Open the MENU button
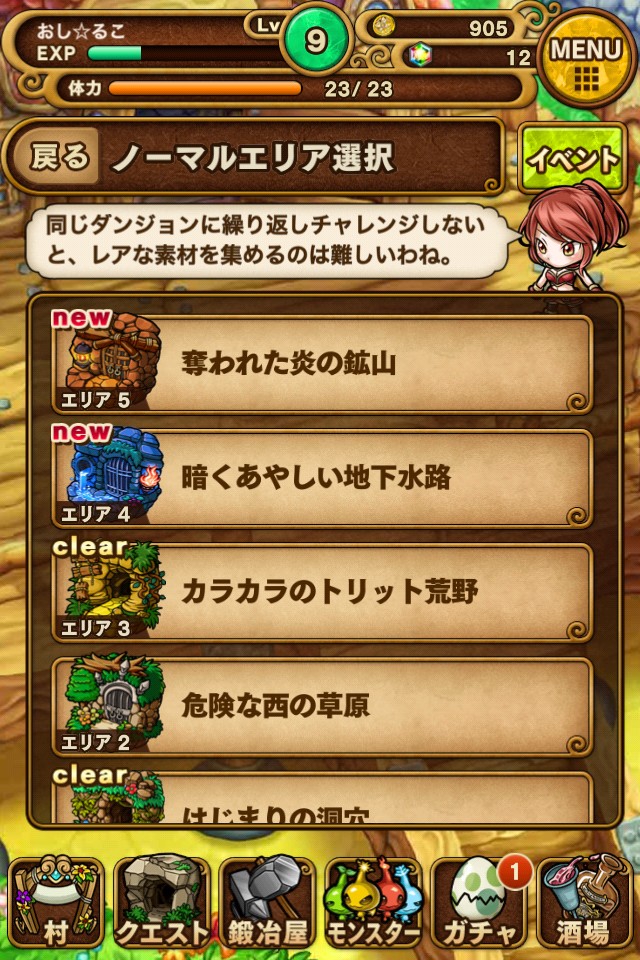640x960 pixels. pos(586,58)
